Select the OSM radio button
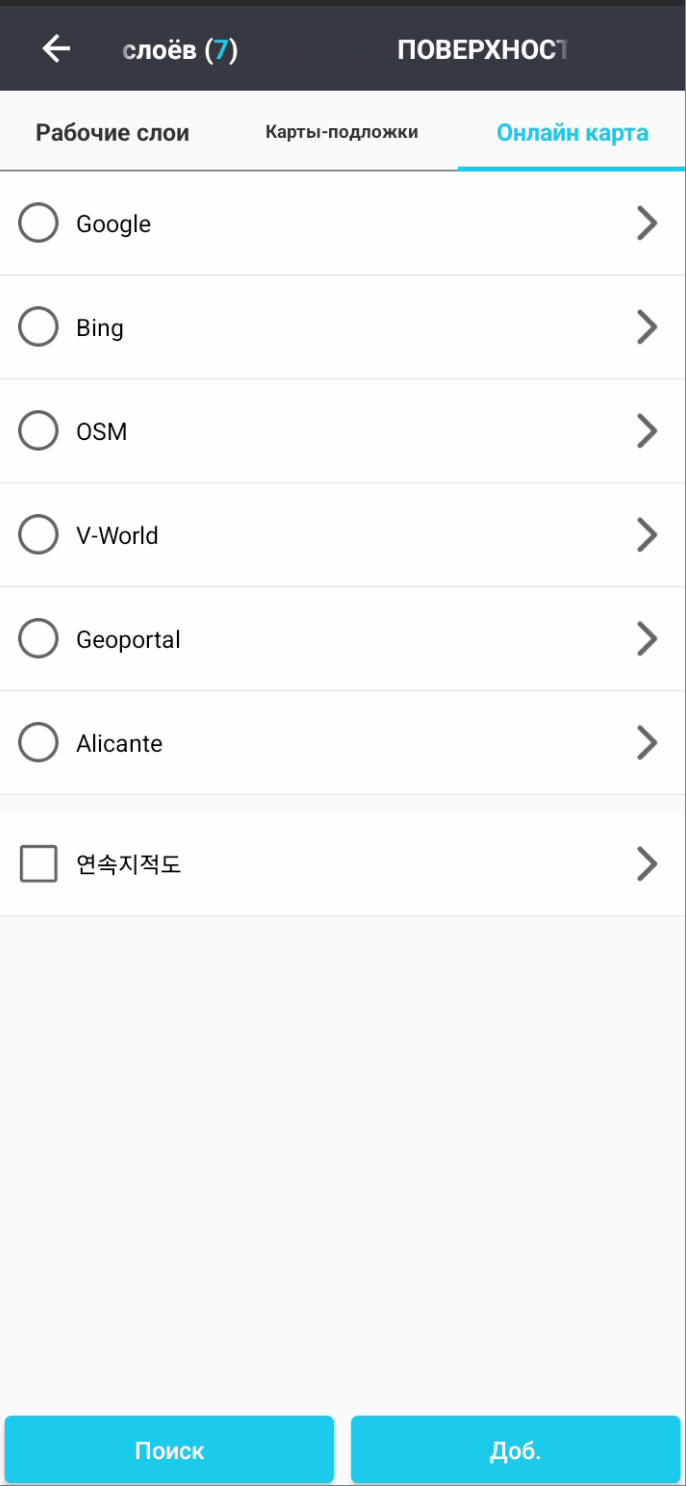 coord(39,431)
